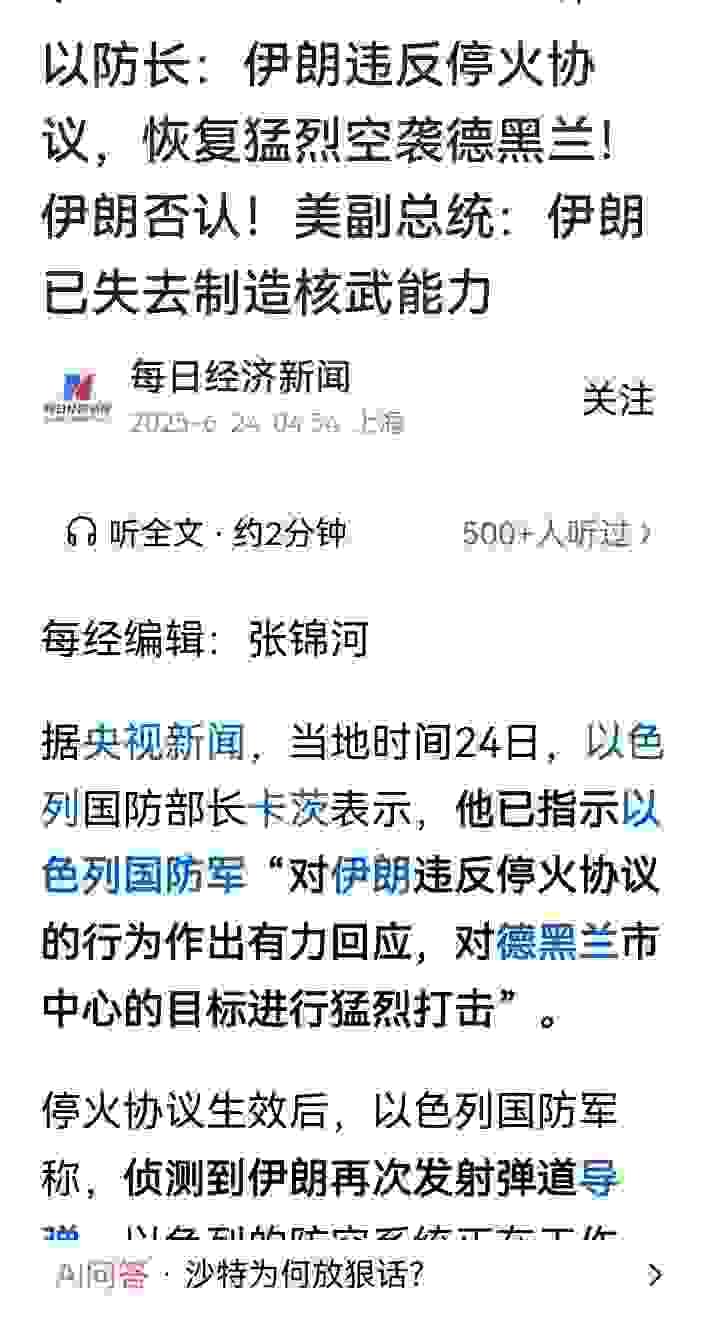Open the 500+人听过 listener details
The height and width of the screenshot is (1321, 720).
point(556,533)
